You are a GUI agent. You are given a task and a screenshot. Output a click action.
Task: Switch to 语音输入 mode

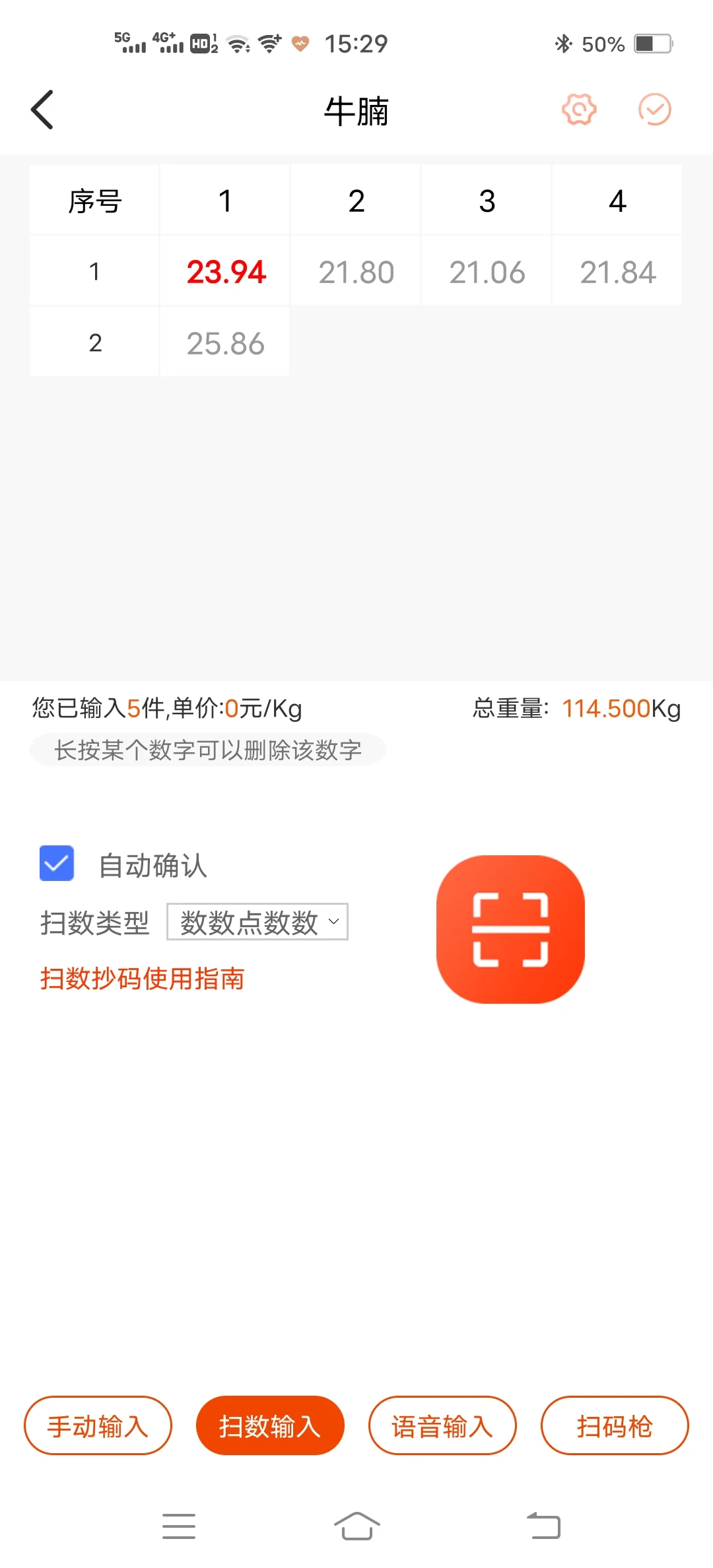click(x=442, y=1425)
